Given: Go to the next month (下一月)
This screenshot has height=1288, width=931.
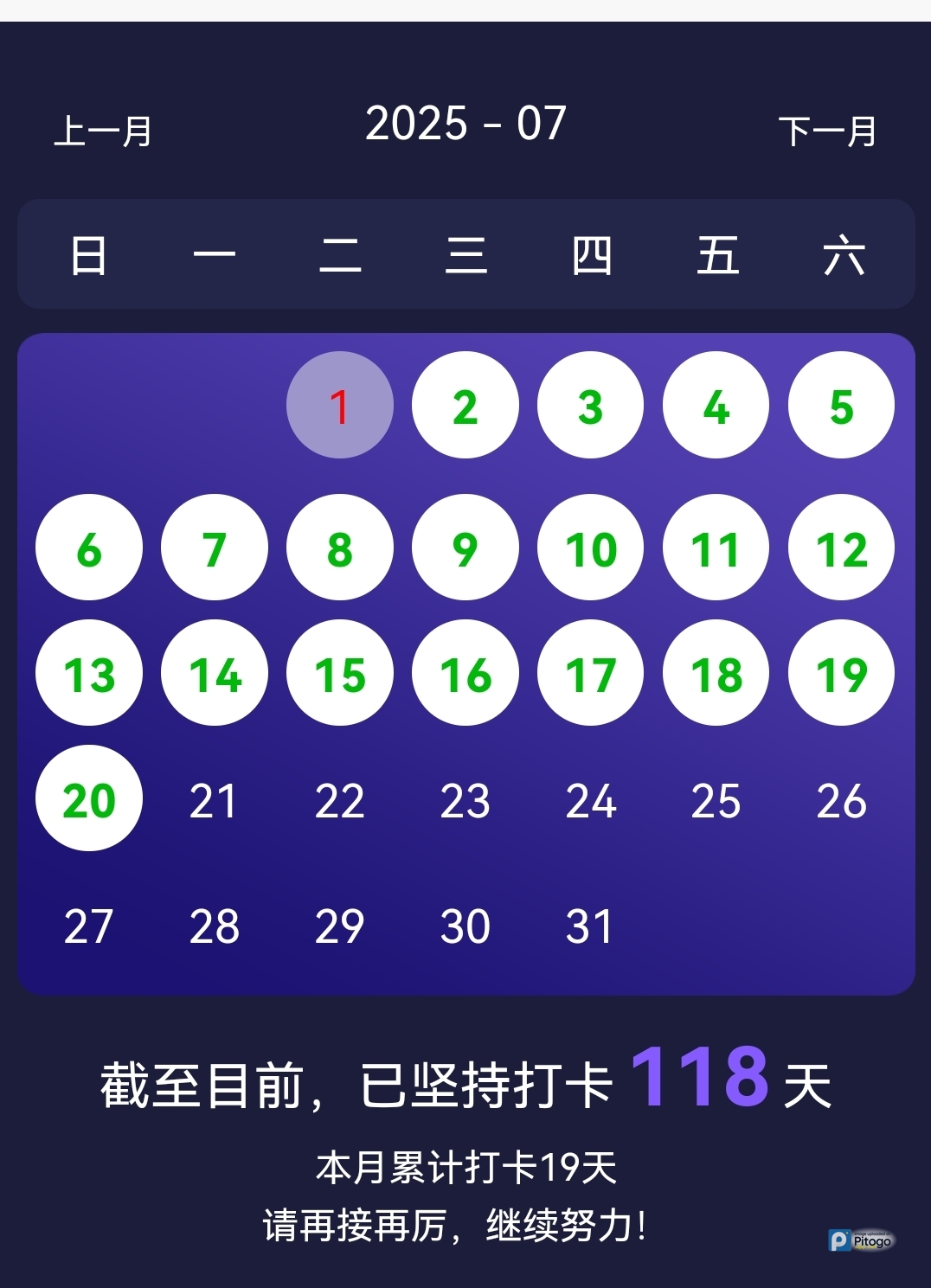Looking at the screenshot, I should (x=827, y=131).
